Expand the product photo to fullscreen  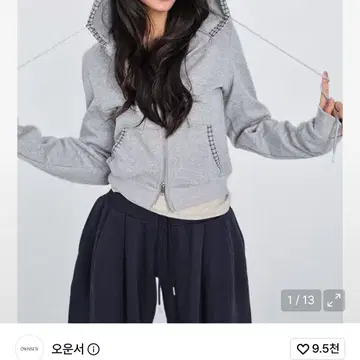click(x=334, y=300)
